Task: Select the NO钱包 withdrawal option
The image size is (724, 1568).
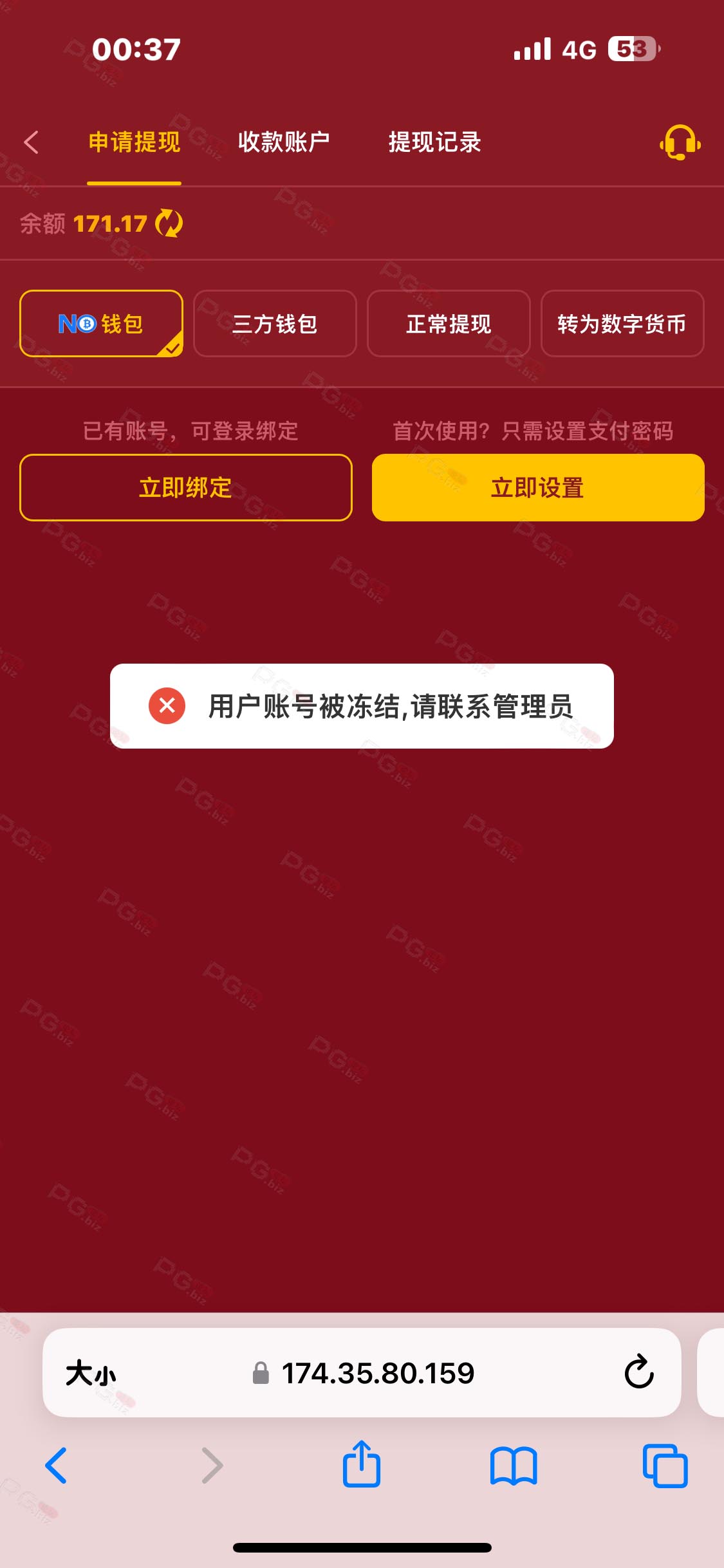Action: pyautogui.click(x=101, y=324)
